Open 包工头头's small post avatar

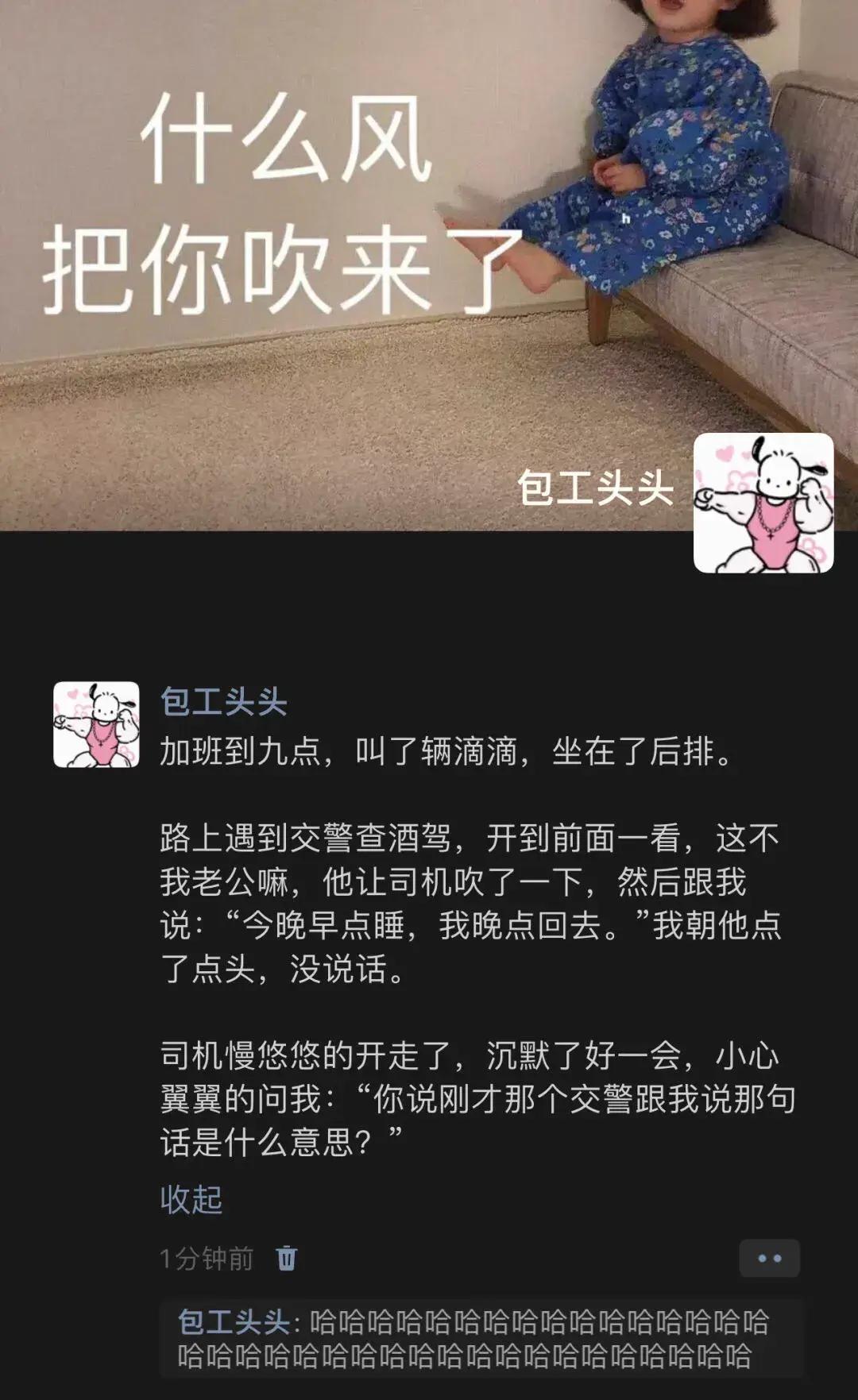(x=96, y=724)
